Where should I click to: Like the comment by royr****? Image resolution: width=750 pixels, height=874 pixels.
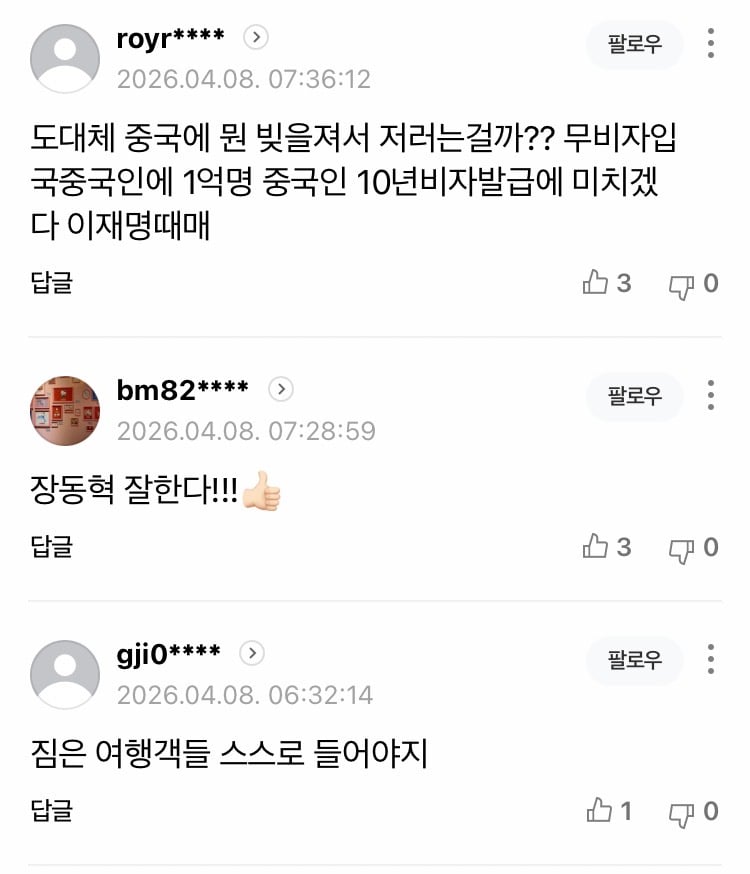click(x=597, y=283)
